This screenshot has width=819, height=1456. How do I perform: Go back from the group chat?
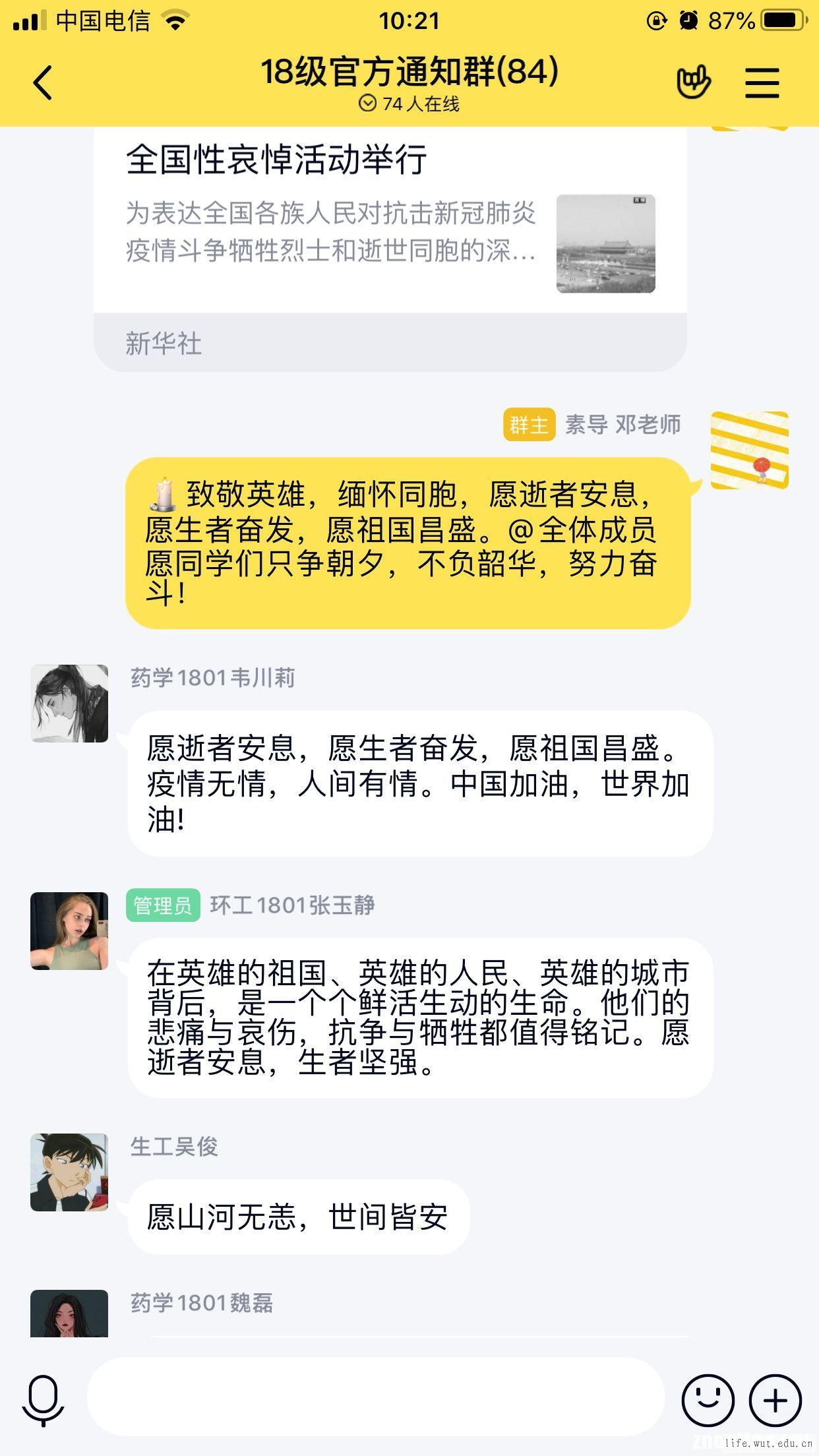click(x=43, y=83)
